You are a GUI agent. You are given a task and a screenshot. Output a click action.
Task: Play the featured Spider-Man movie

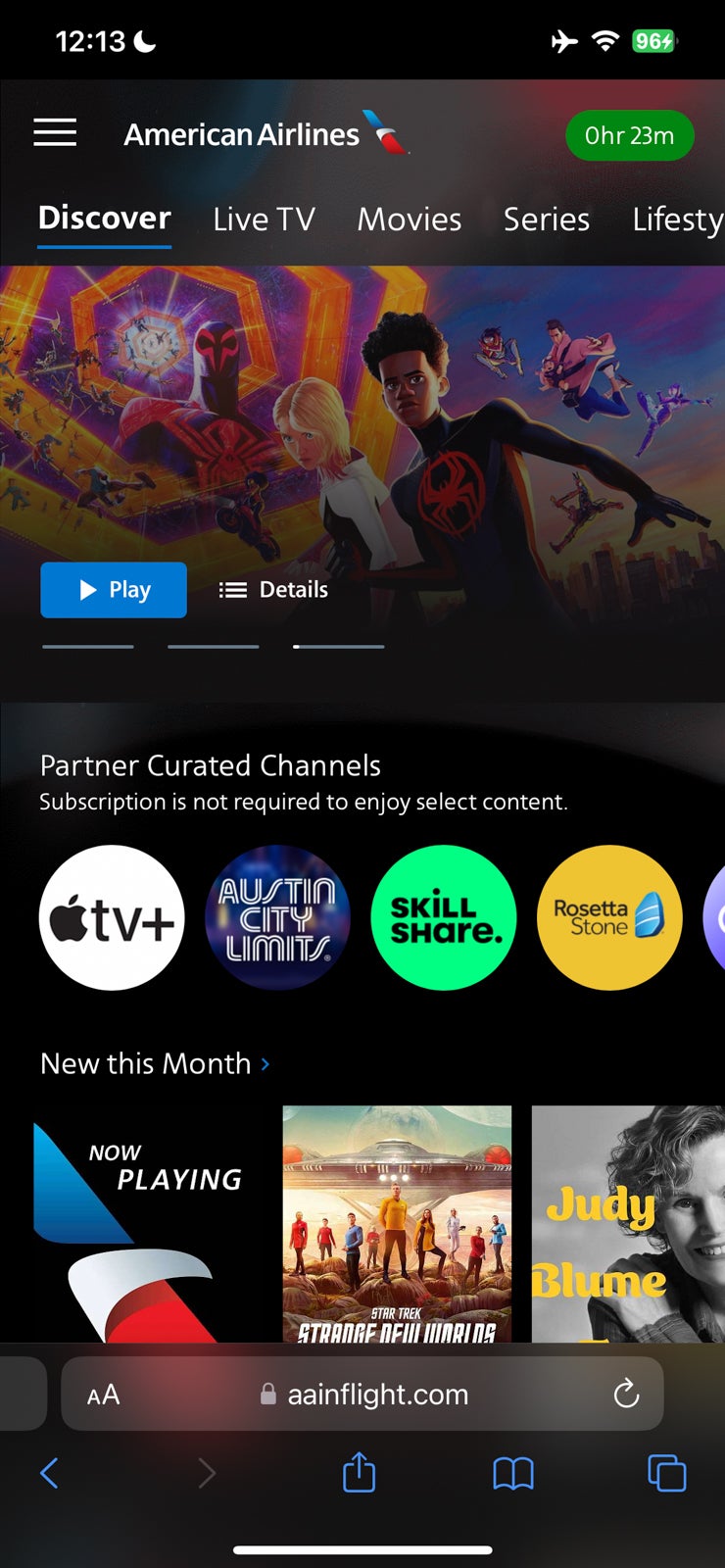click(x=114, y=590)
